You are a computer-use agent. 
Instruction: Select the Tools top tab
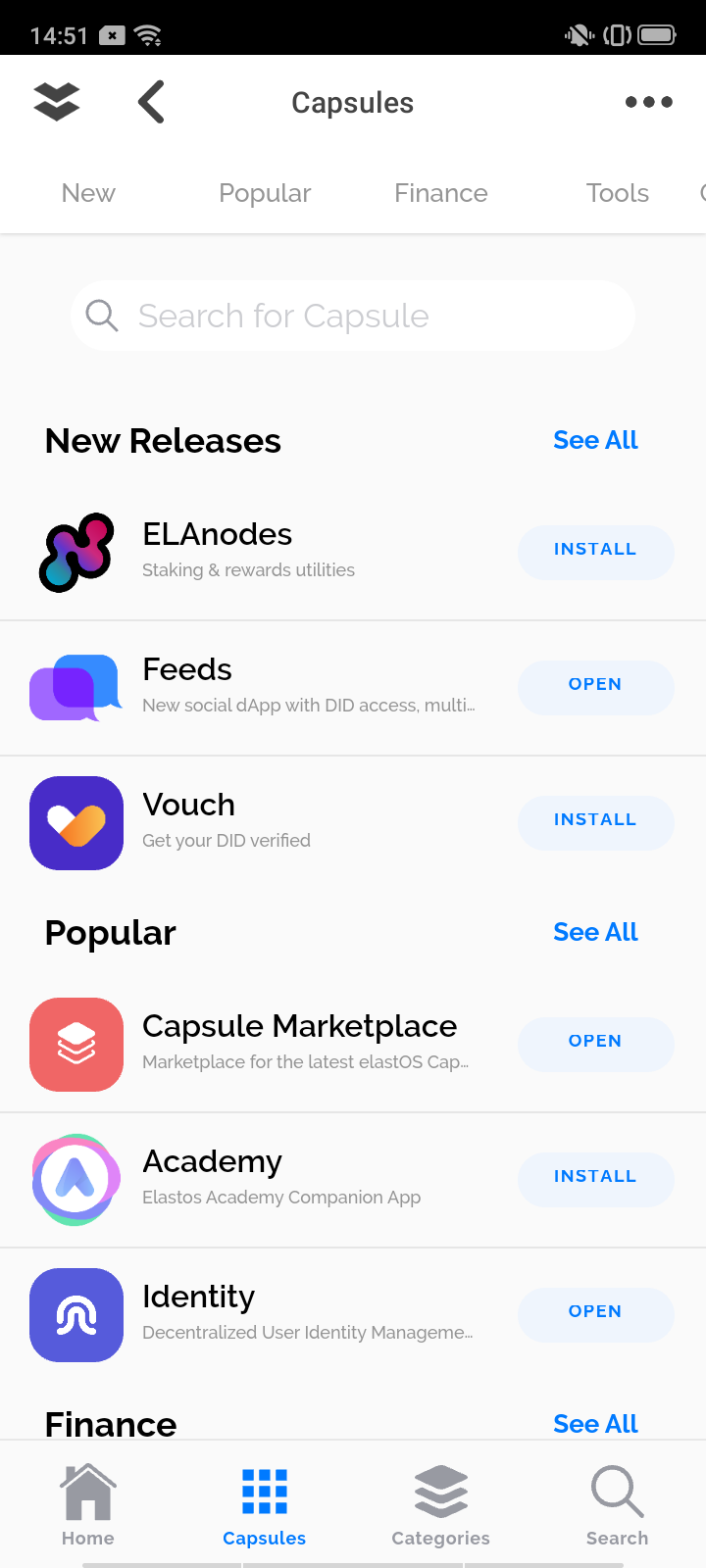[618, 193]
